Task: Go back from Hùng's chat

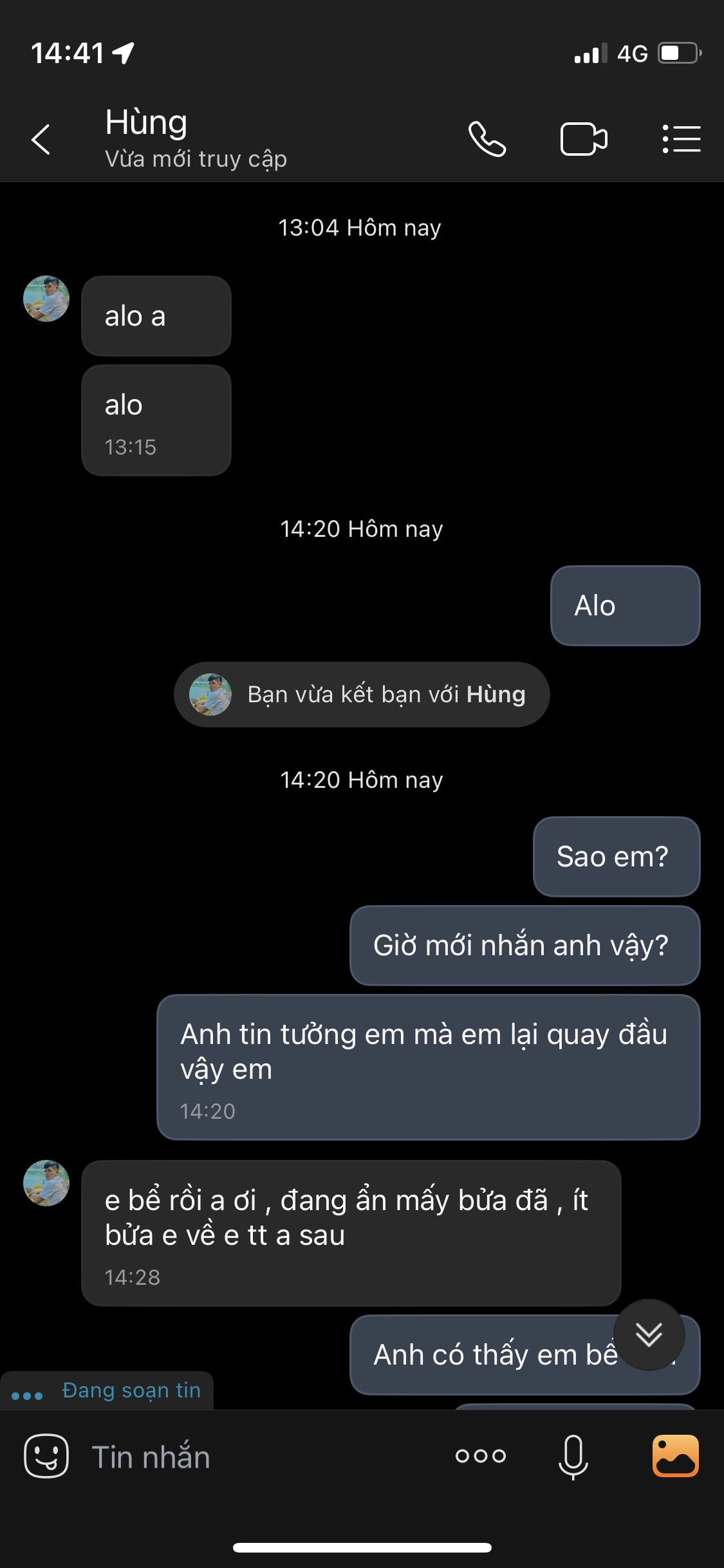Action: (x=41, y=139)
